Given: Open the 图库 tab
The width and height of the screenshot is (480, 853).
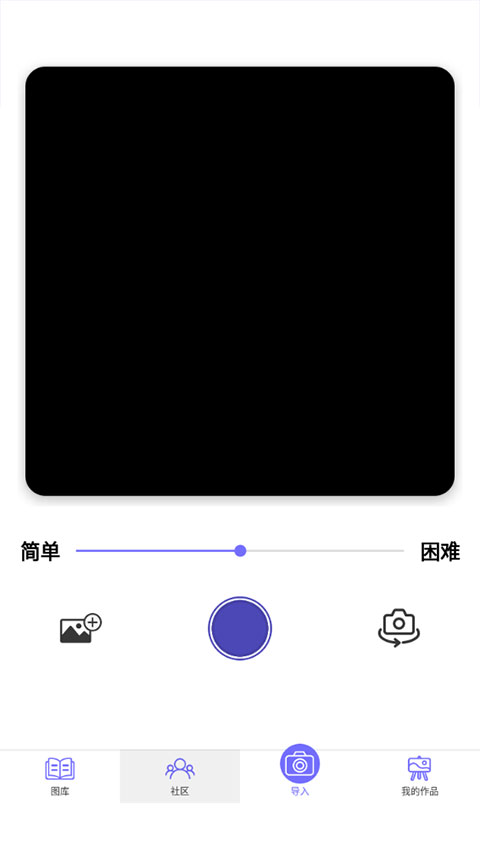Looking at the screenshot, I should [x=60, y=776].
